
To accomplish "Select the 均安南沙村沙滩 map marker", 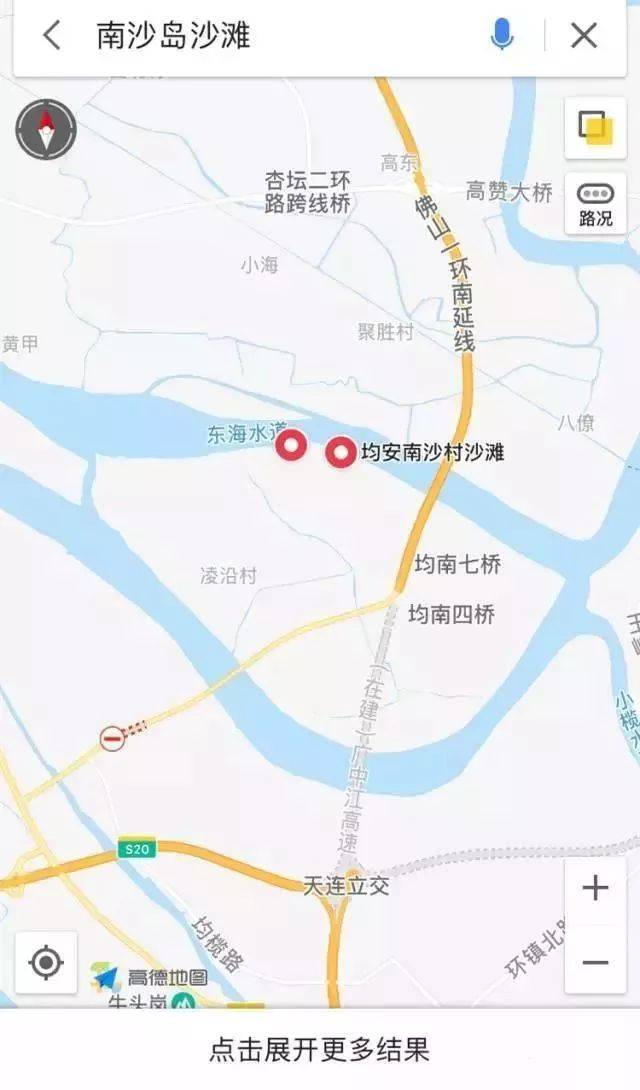I will coord(341,453).
